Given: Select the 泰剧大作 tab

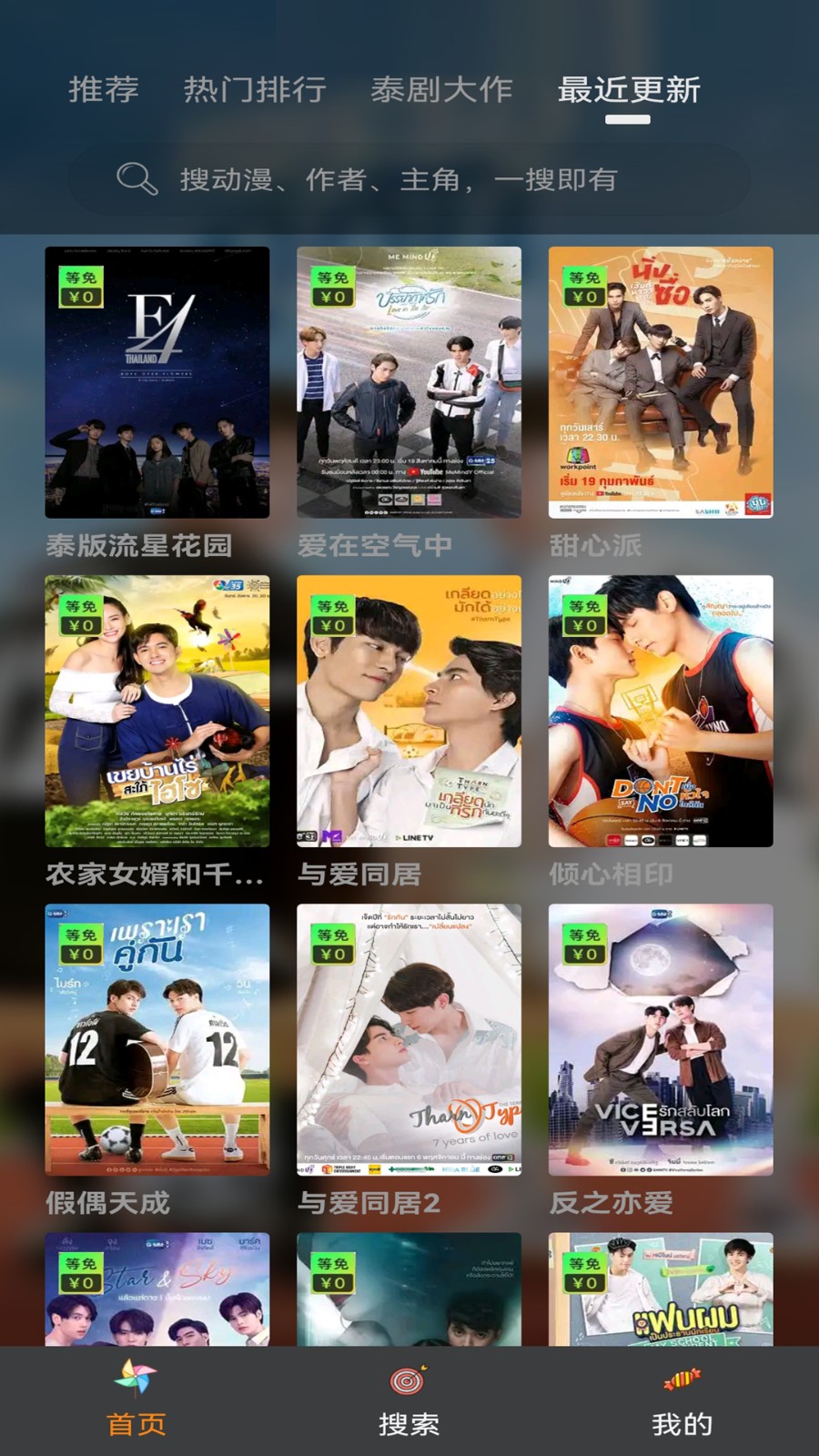Looking at the screenshot, I should tap(441, 90).
